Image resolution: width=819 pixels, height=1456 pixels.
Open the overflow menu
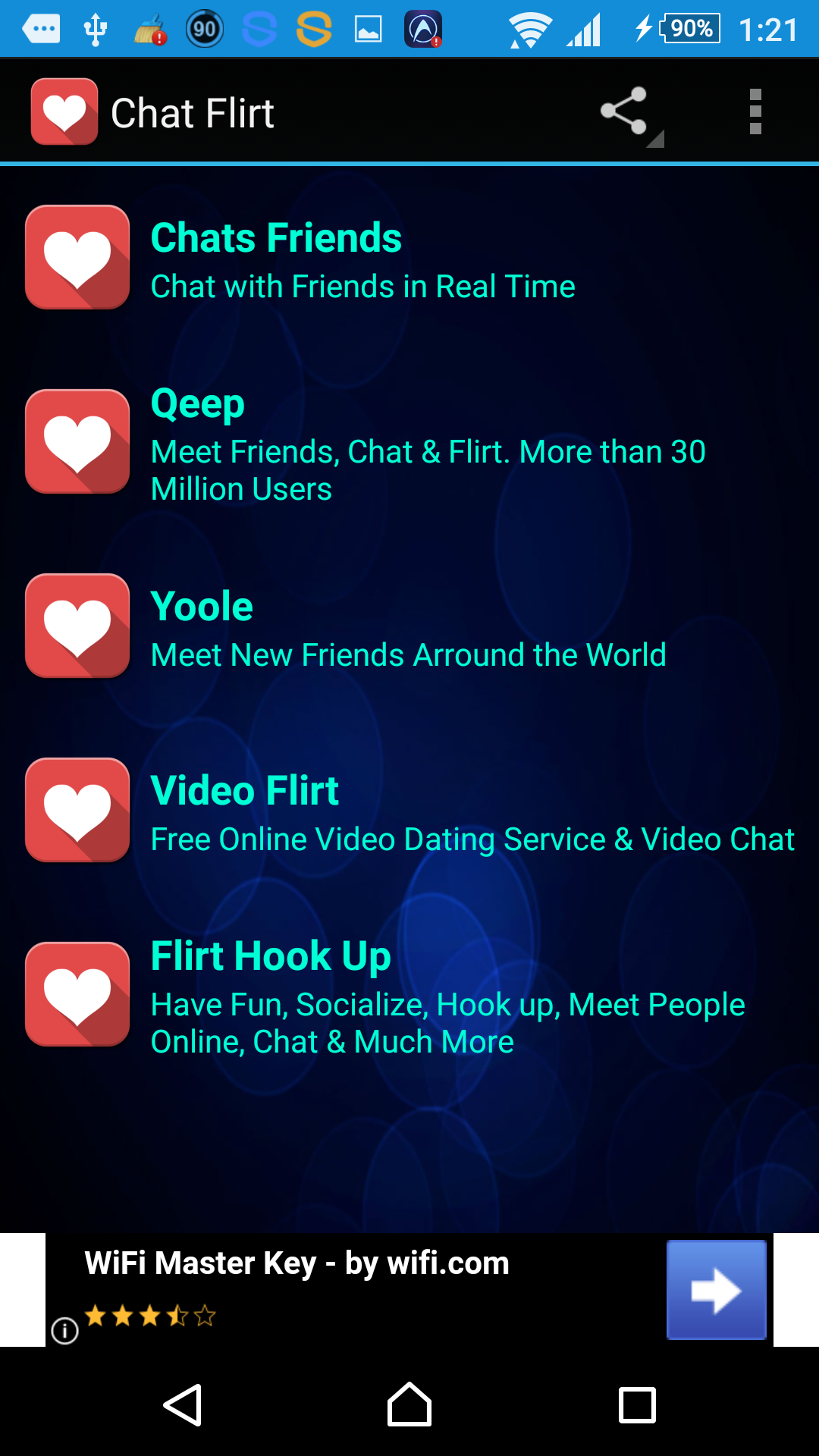(x=755, y=111)
